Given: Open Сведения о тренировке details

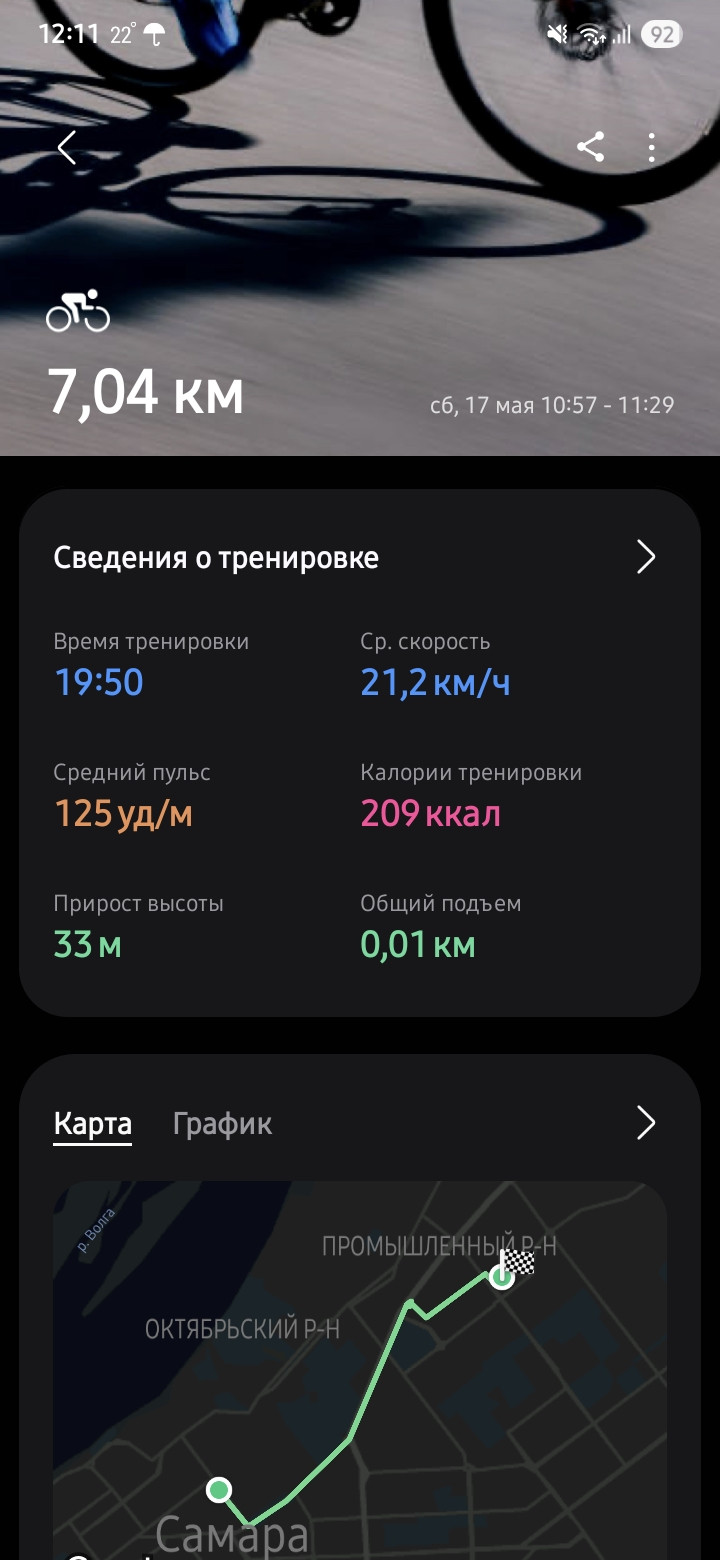Looking at the screenshot, I should pos(359,558).
